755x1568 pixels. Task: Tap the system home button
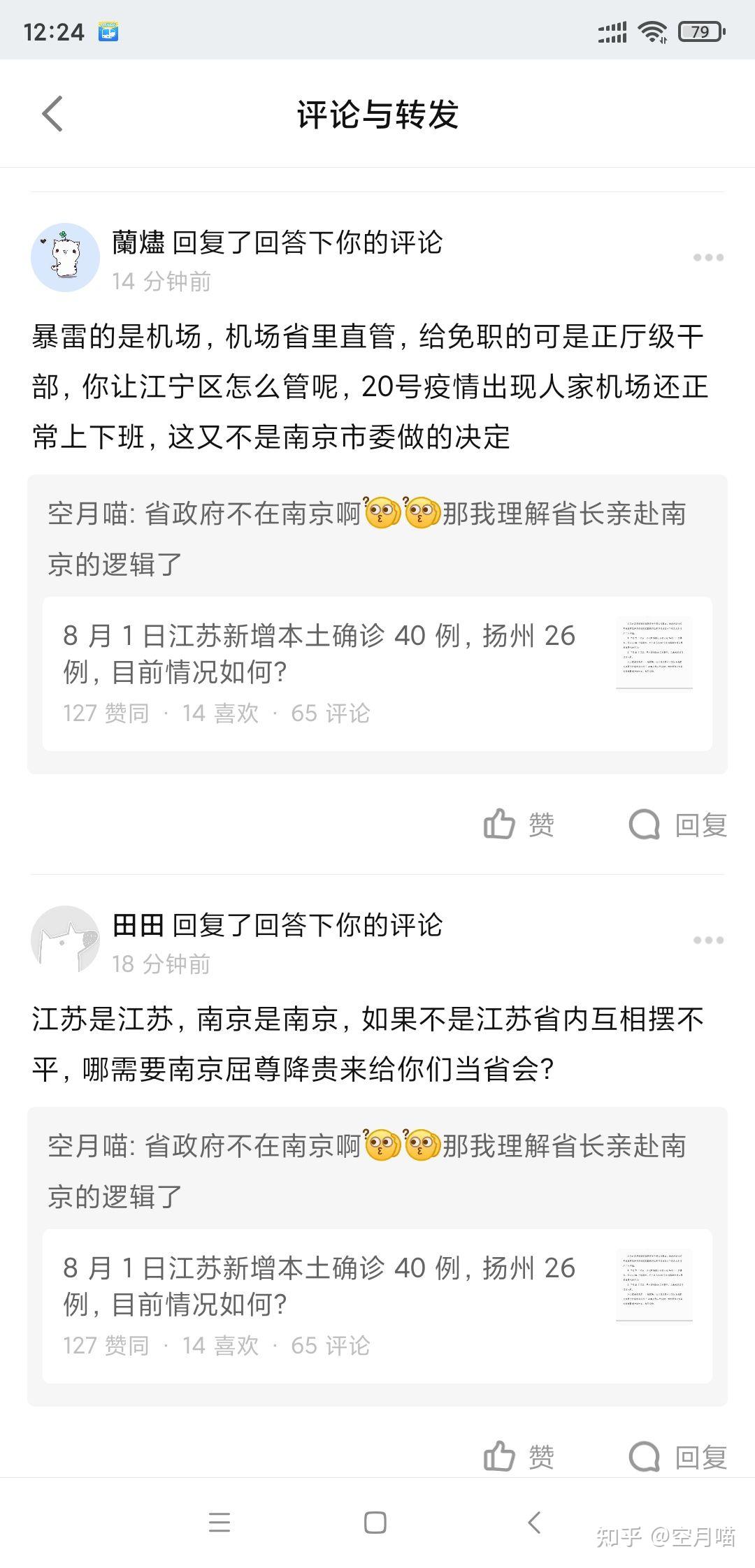[375, 1523]
